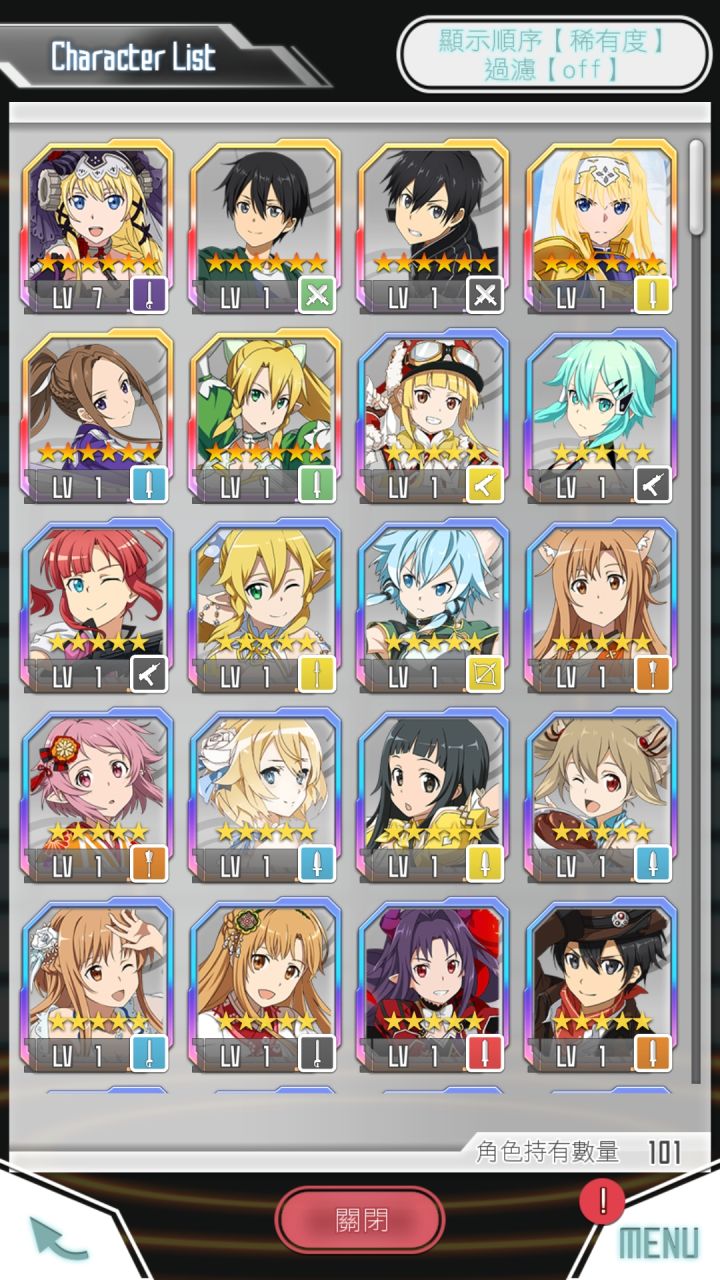The width and height of the screenshot is (720, 1280).
Task: Open the 顯示順序 rarity sort selector
Action: tap(554, 41)
